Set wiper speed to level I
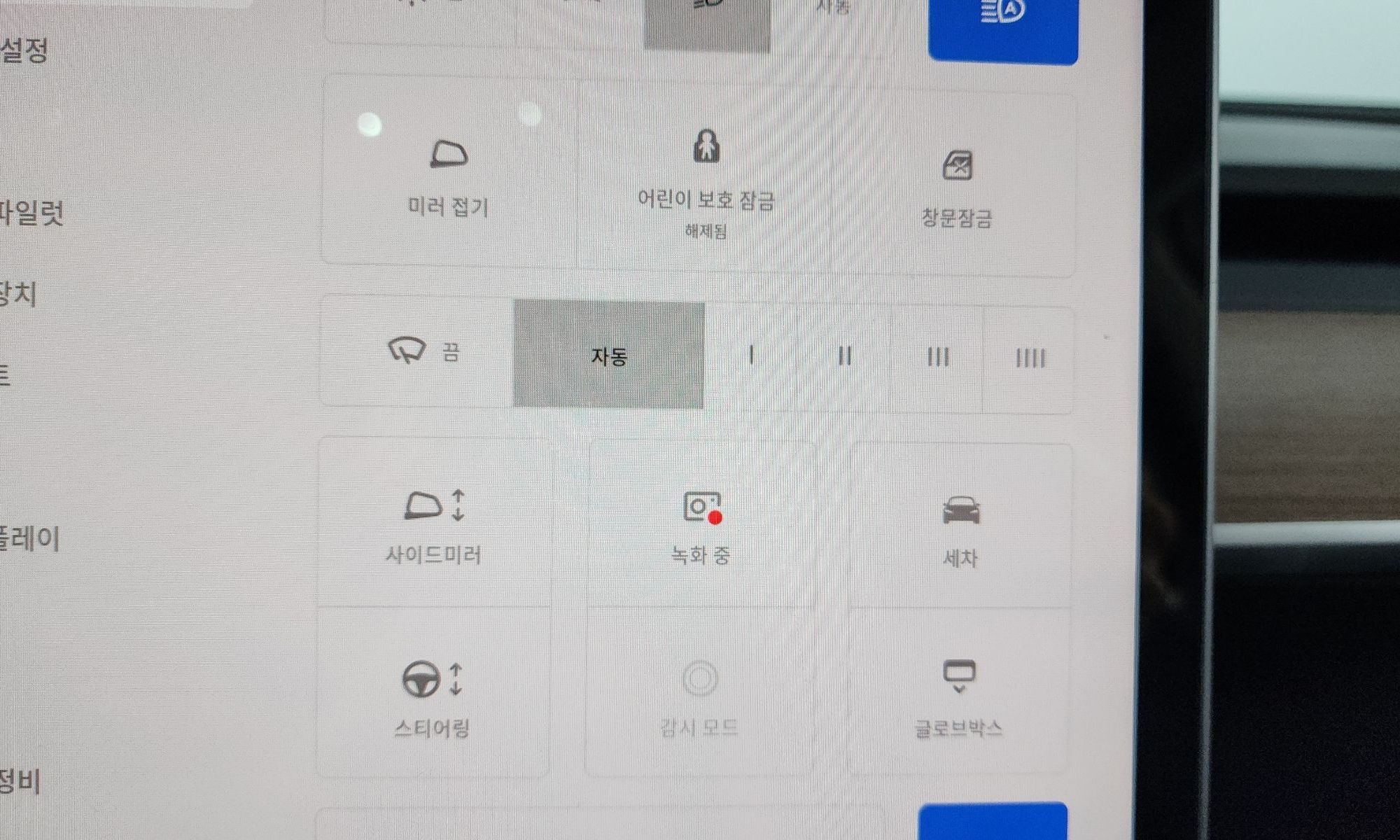Screen dimensions: 1400x840 click(x=751, y=356)
